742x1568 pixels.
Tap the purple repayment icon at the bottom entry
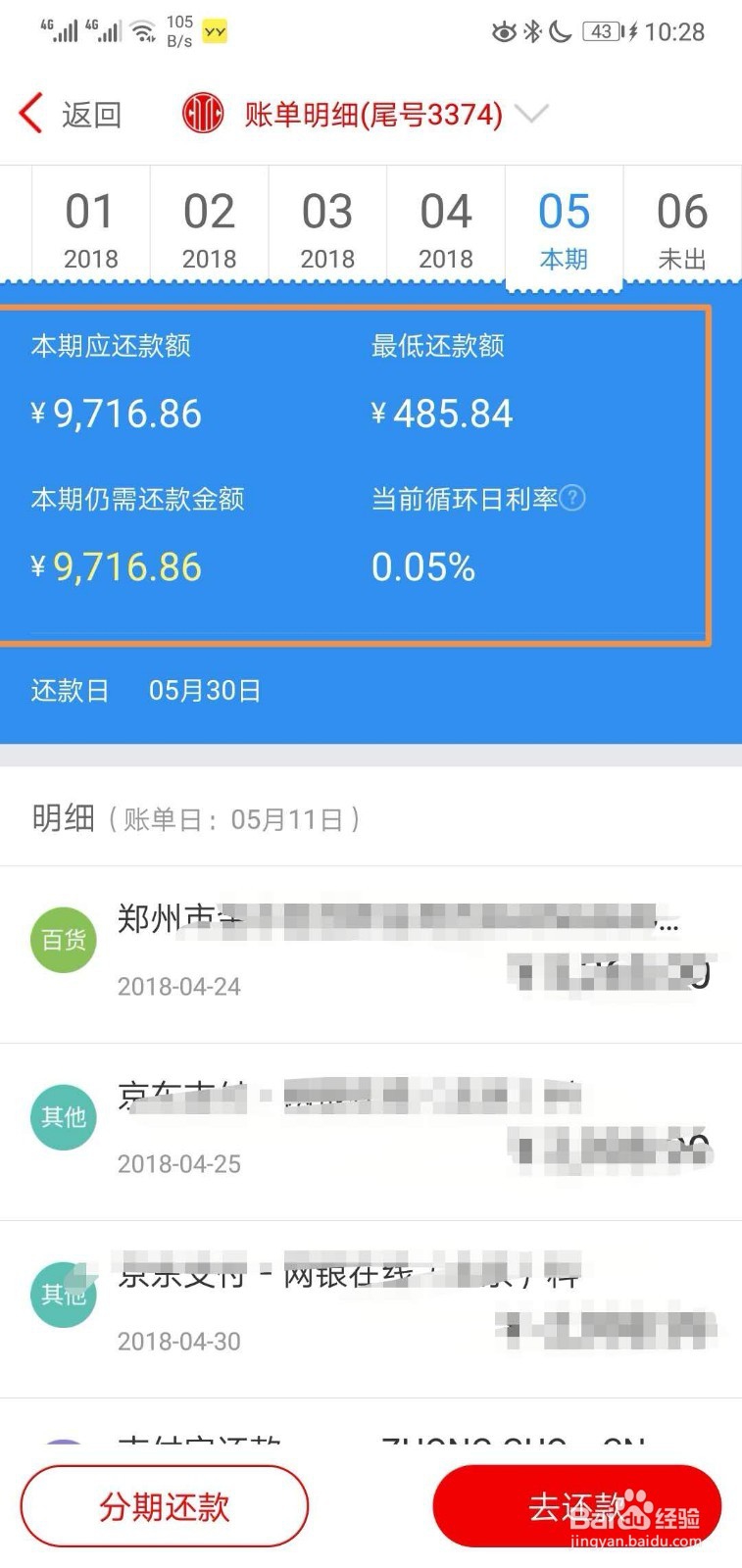[x=63, y=1445]
